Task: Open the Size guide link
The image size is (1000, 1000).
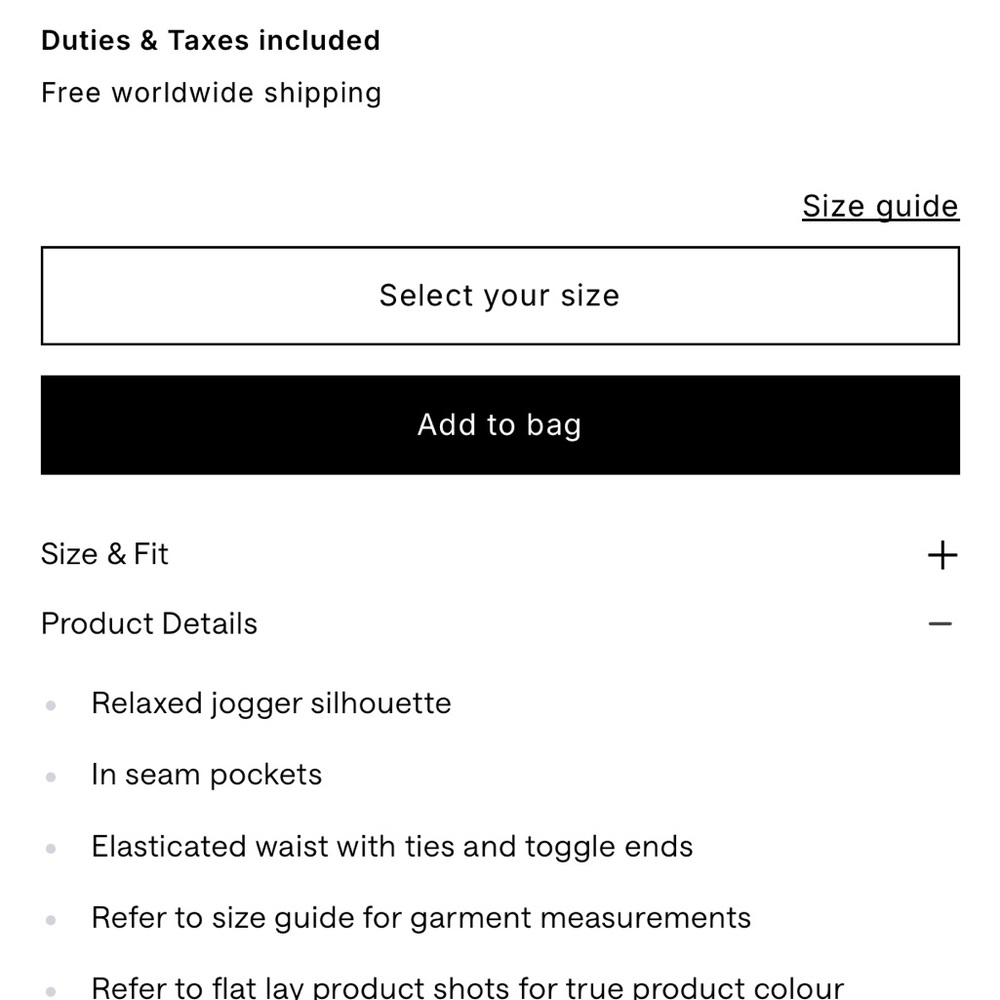Action: click(880, 206)
